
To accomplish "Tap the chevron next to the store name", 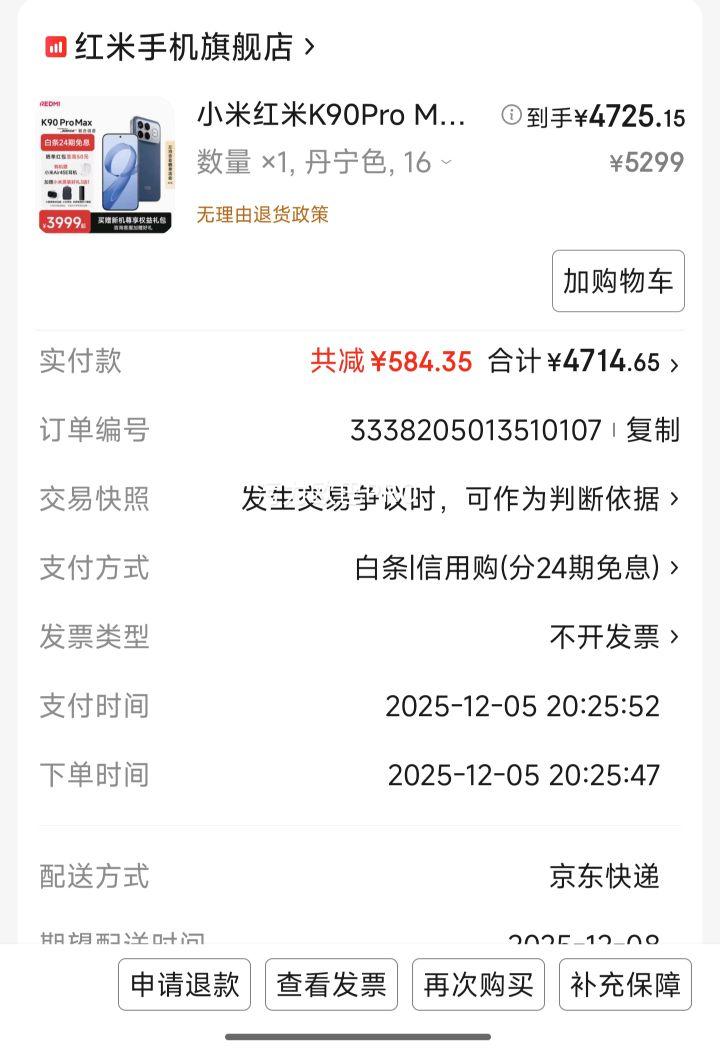I will click(x=307, y=45).
